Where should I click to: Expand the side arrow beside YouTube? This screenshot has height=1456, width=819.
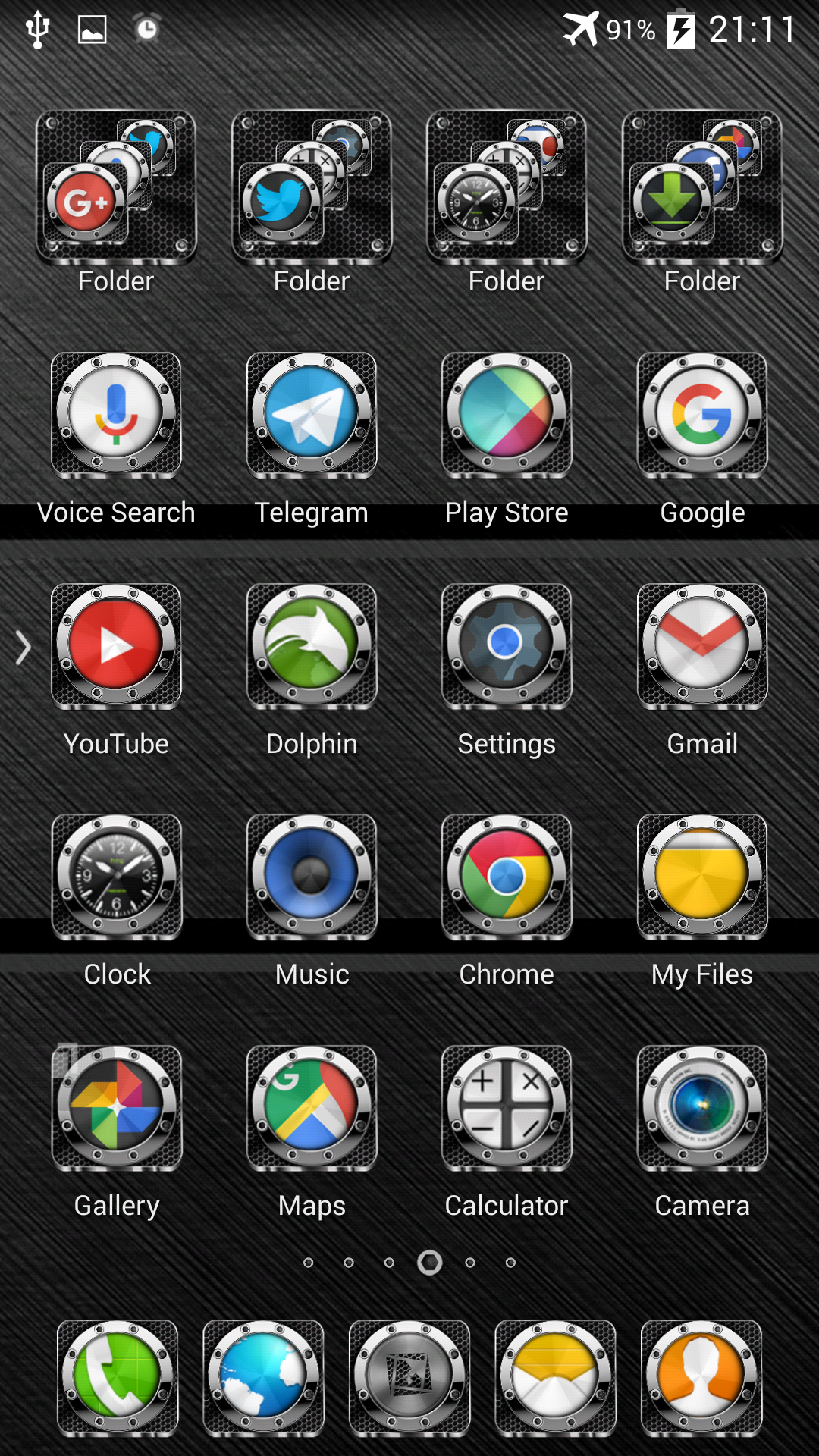(x=24, y=648)
